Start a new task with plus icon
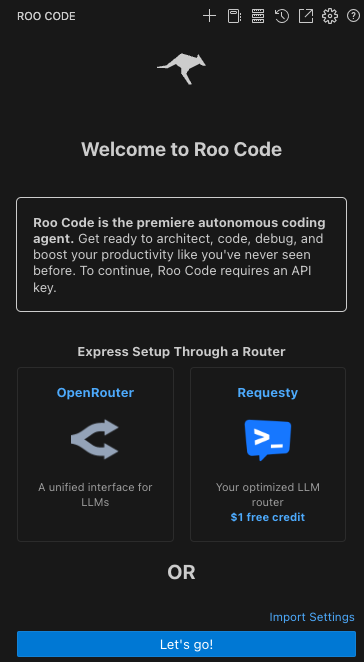 (209, 16)
